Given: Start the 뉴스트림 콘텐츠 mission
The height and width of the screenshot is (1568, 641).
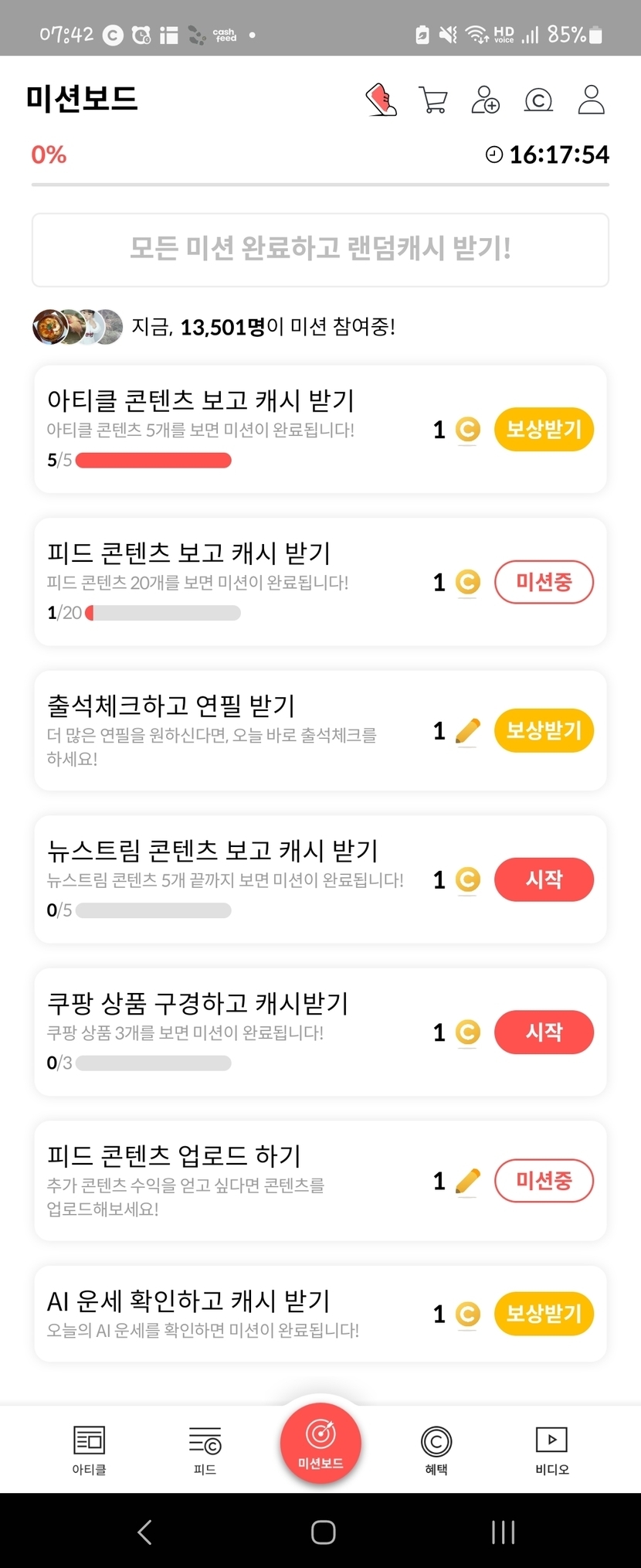Looking at the screenshot, I should tap(544, 879).
